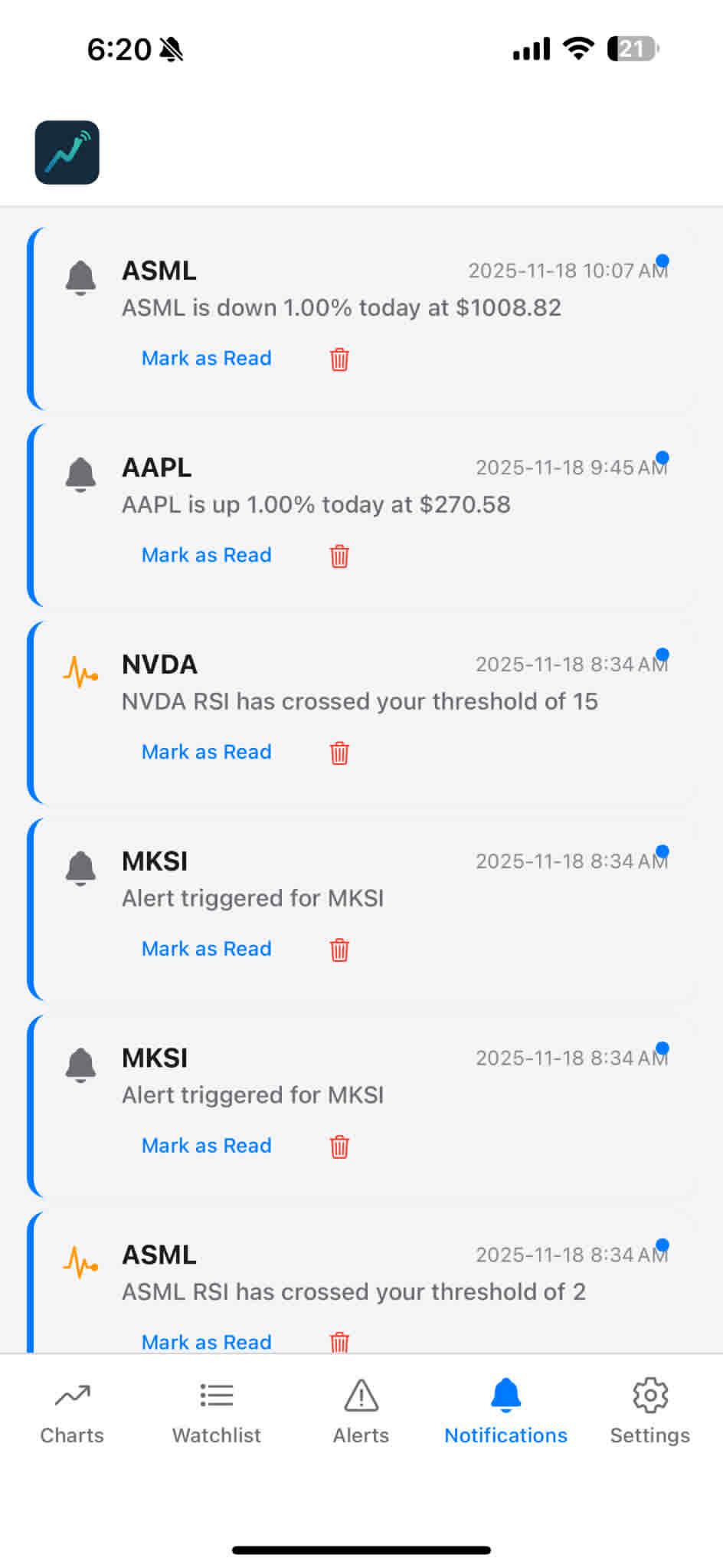Select the Notifications bell icon at bottom
Screen dimensions: 723x1568
(x=505, y=1395)
